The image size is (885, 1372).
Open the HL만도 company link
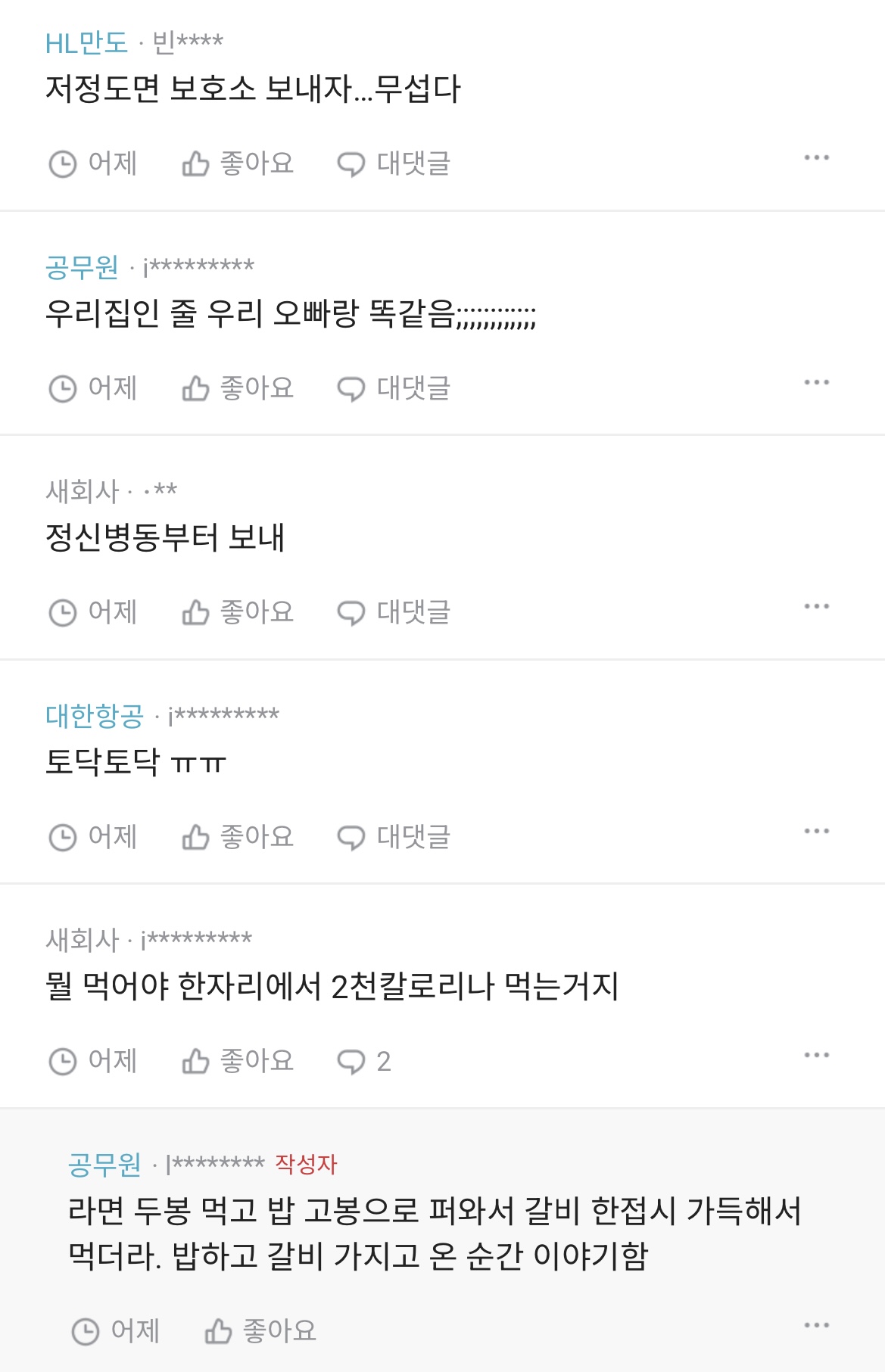click(86, 42)
